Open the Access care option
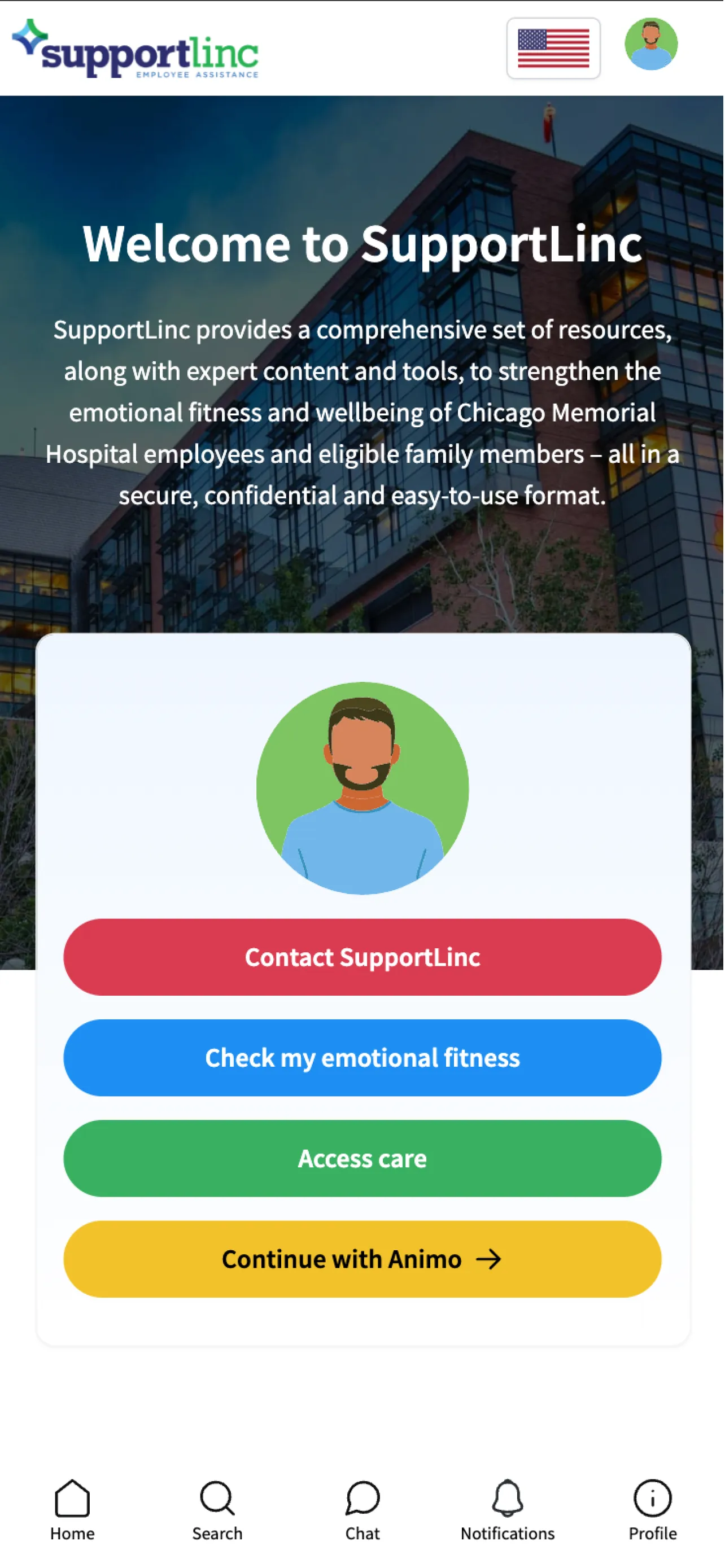This screenshot has width=725, height=1568. click(x=362, y=1158)
